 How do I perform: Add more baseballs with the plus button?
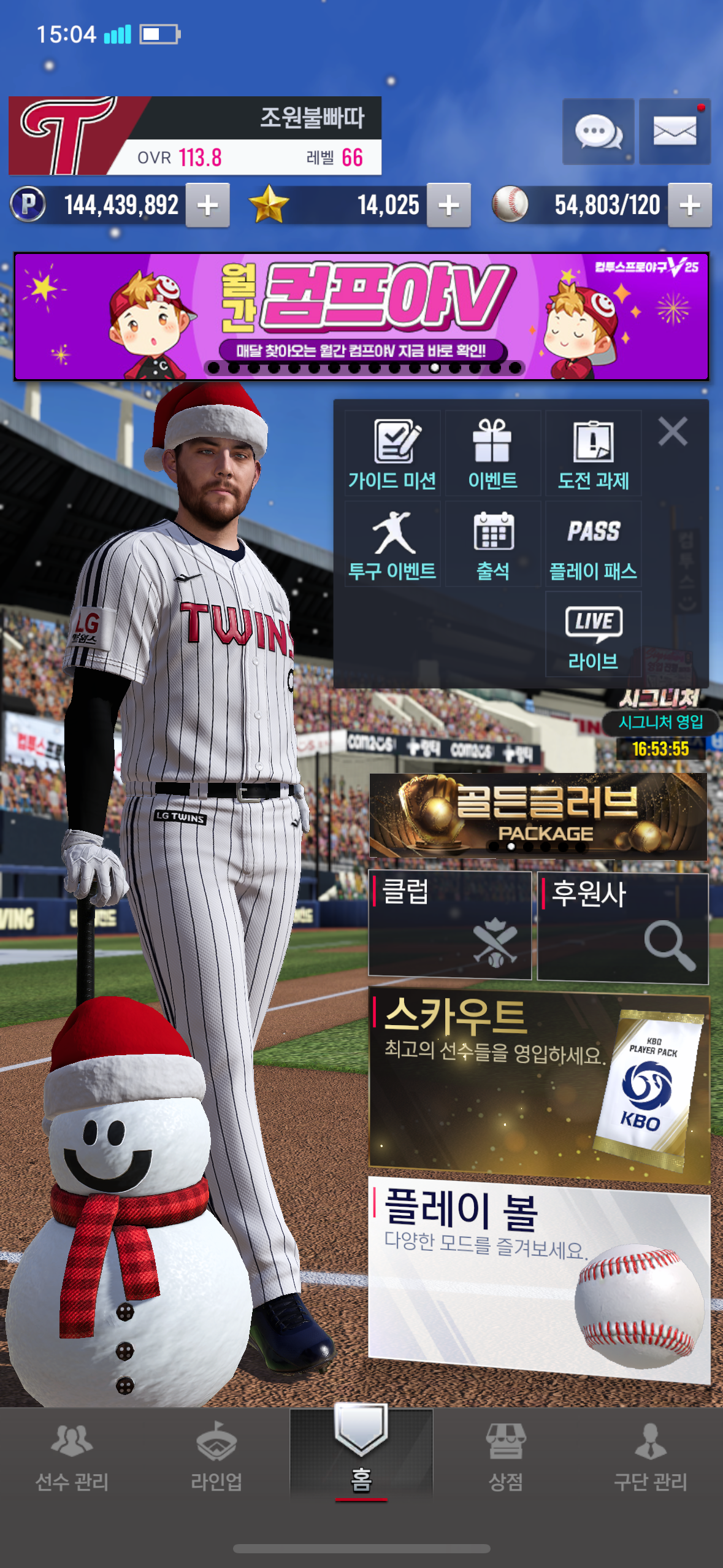tap(690, 206)
